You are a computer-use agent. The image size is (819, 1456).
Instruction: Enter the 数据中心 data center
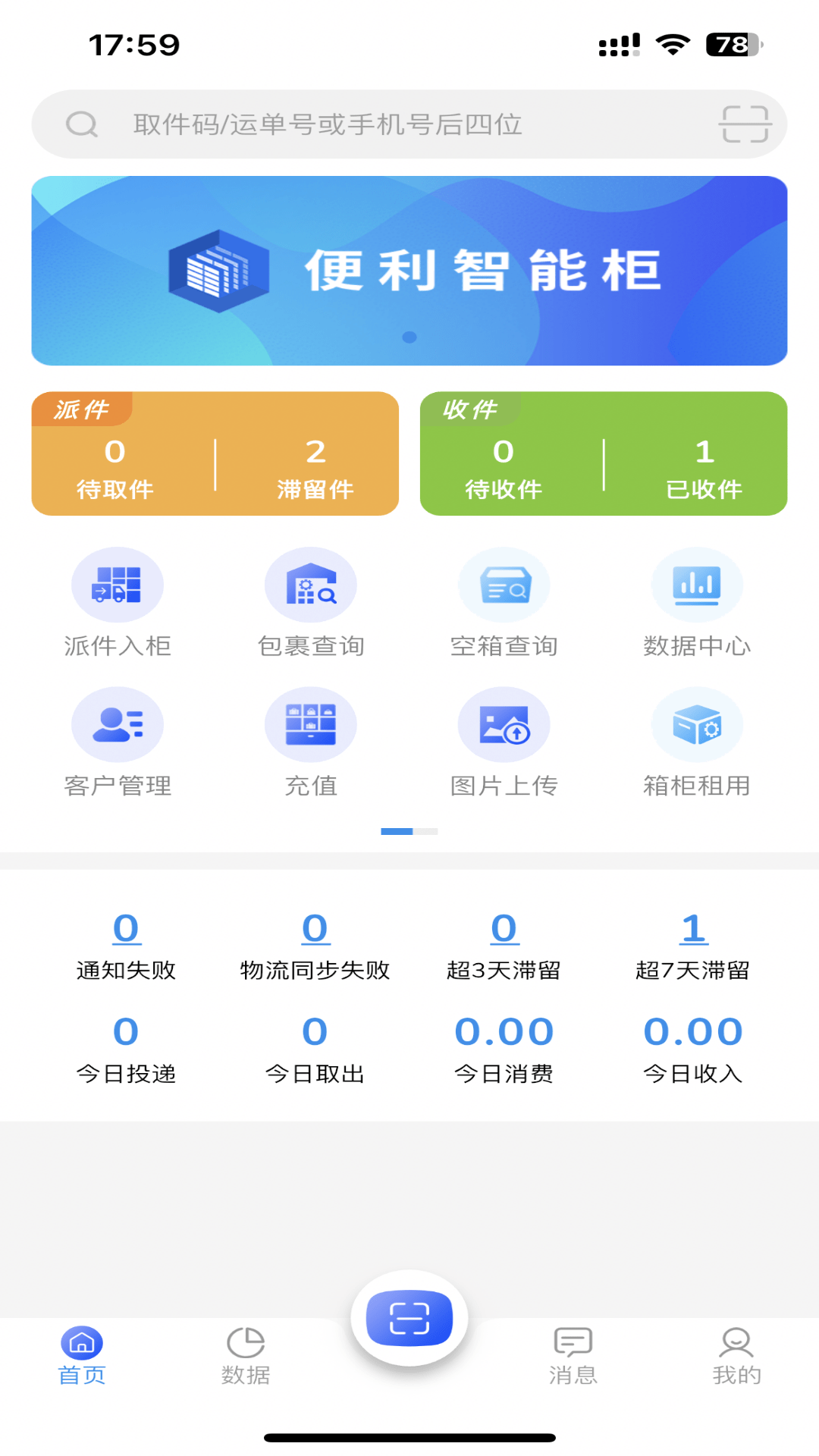[698, 599]
